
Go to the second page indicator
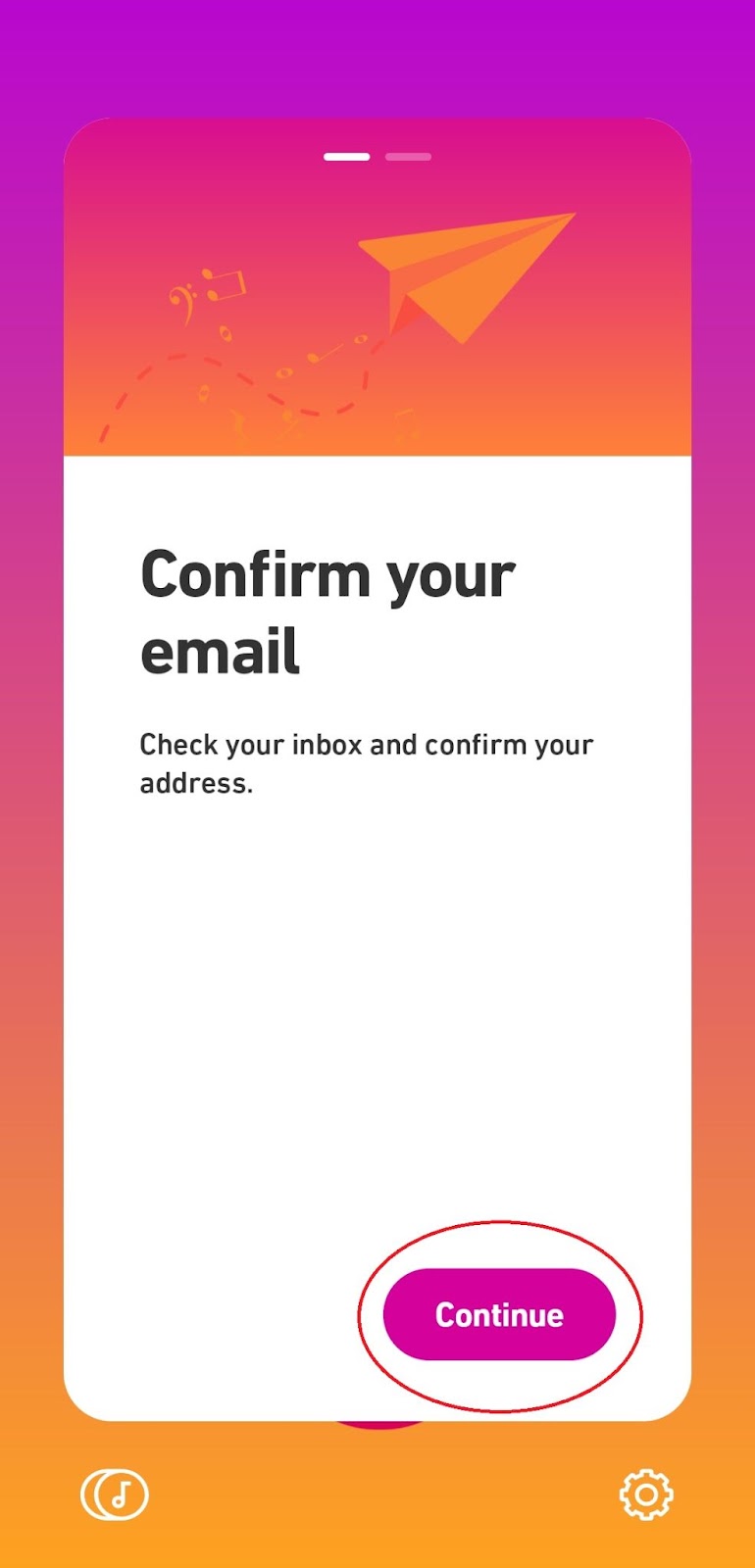click(408, 157)
